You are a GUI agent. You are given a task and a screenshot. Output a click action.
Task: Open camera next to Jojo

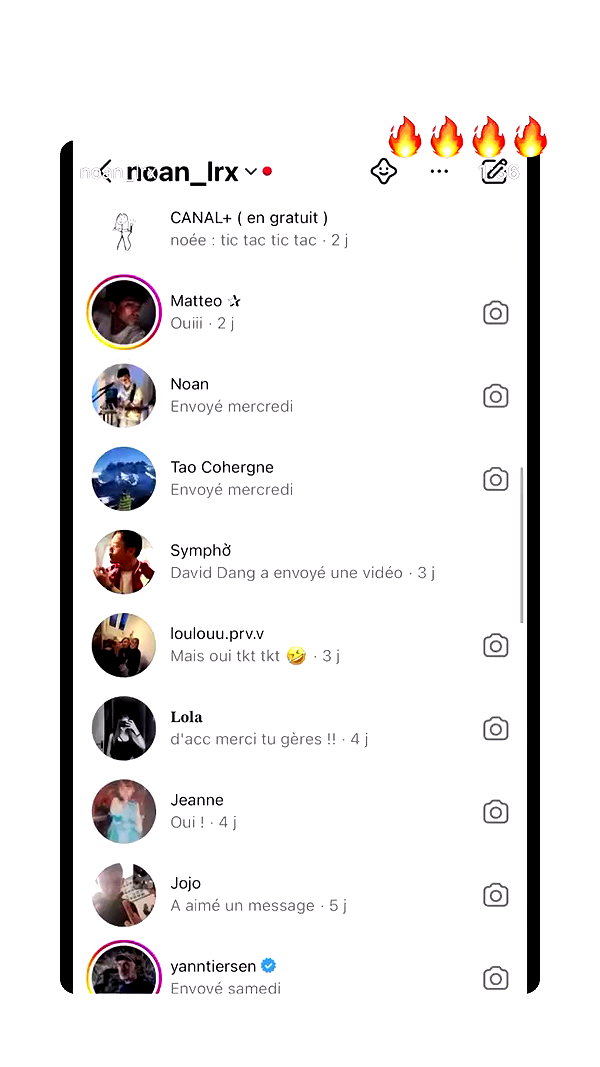coord(496,894)
